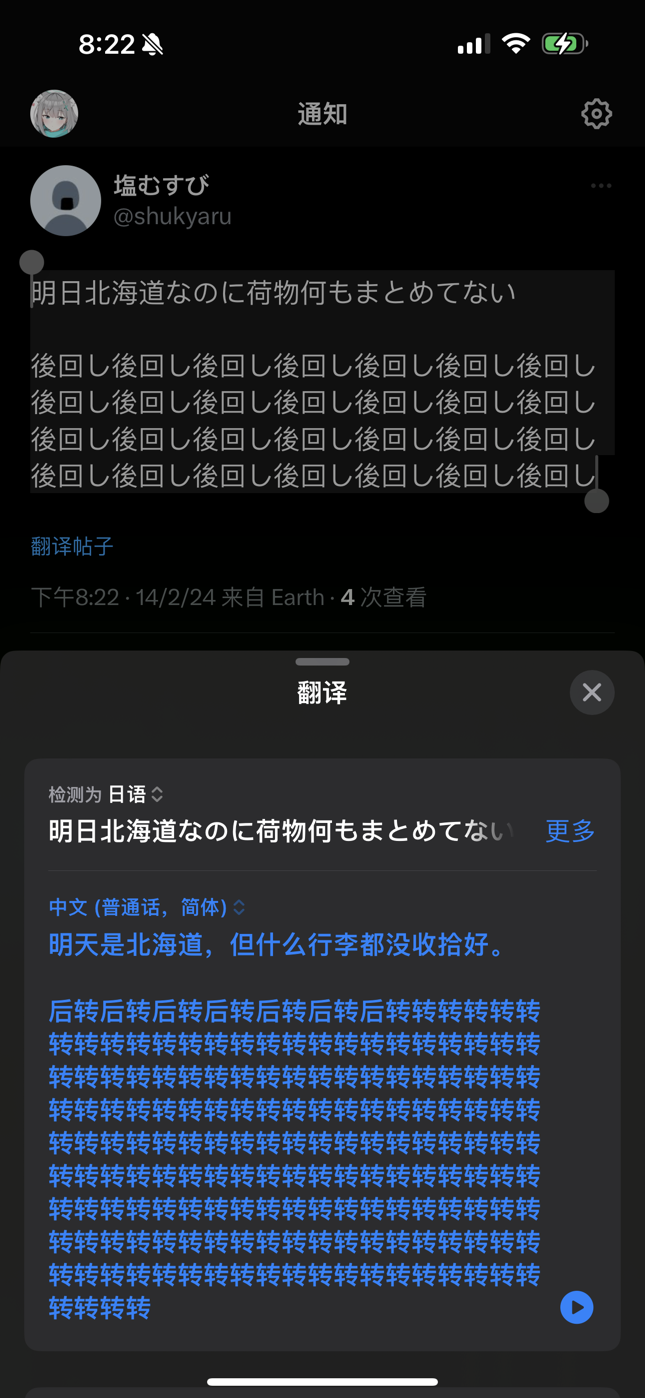
Task: Change the detected language 日语
Action: [136, 794]
